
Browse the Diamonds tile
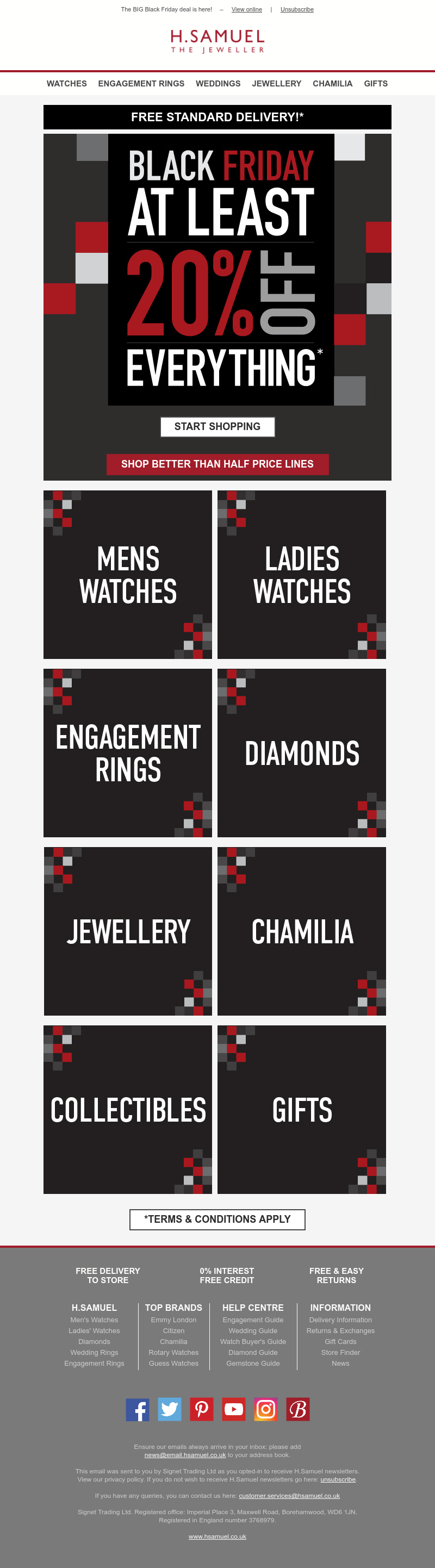302,753
